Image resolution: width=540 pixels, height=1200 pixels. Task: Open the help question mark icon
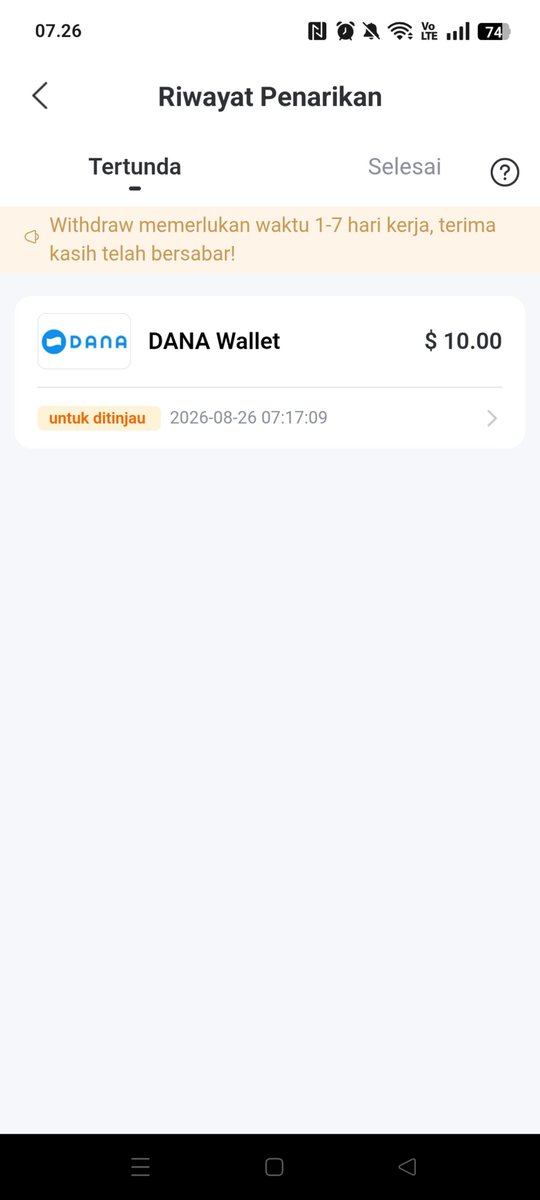pos(505,172)
